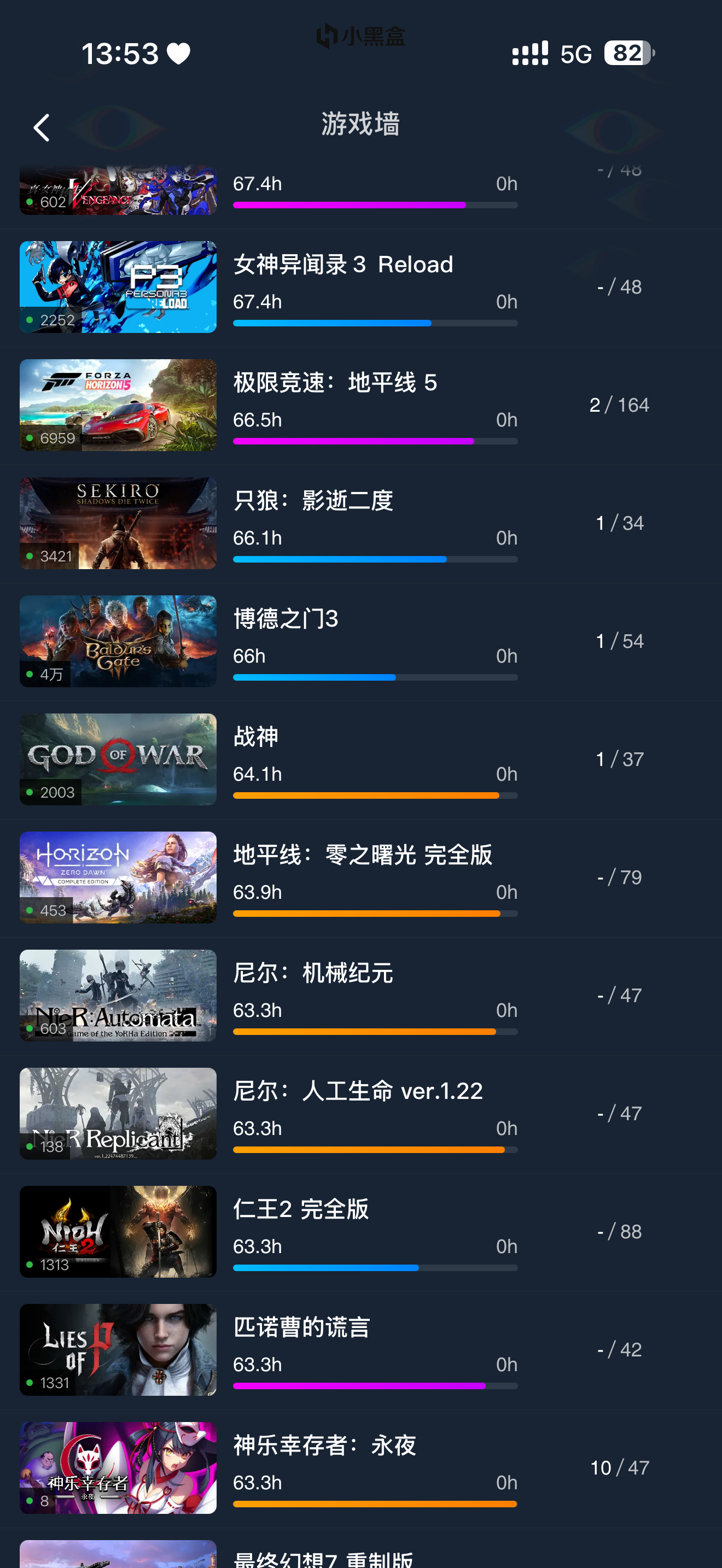Go back from the 游戏墙 page
The width and height of the screenshot is (722, 1568).
[x=42, y=128]
